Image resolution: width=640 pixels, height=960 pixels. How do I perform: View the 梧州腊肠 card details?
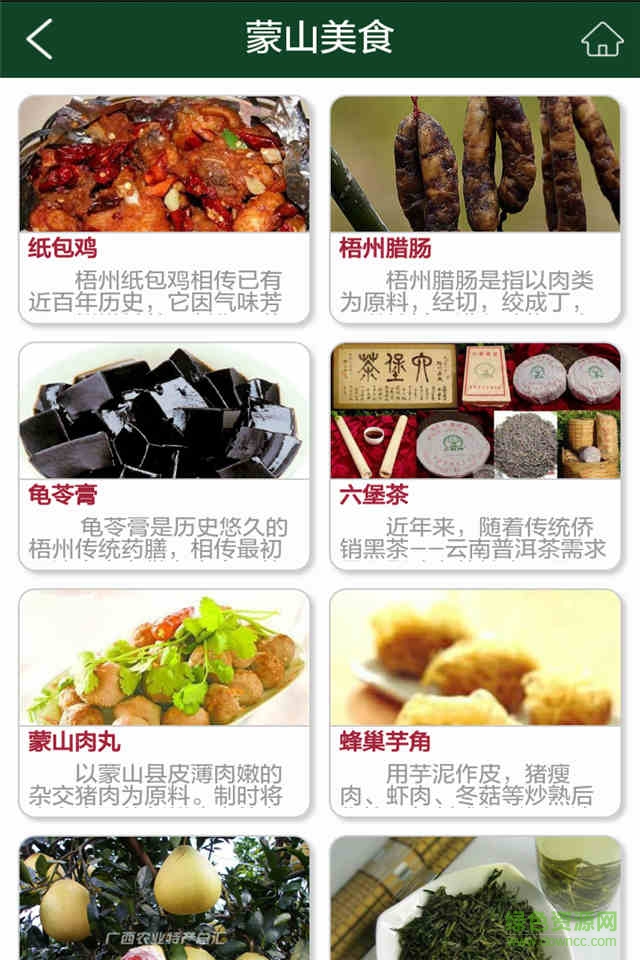(x=475, y=208)
